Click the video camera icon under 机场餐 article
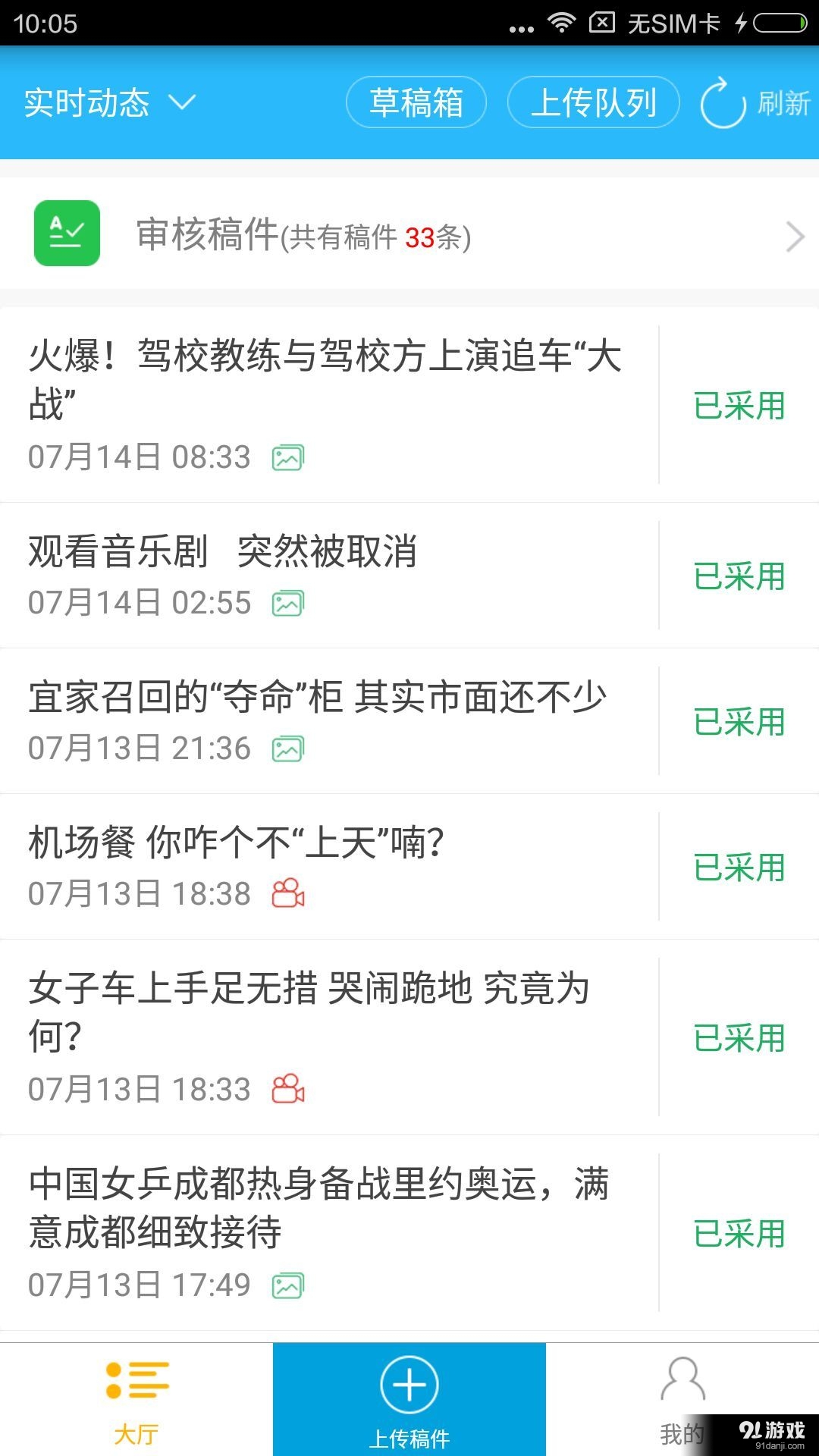Screen dimensions: 819x1456 [287, 893]
